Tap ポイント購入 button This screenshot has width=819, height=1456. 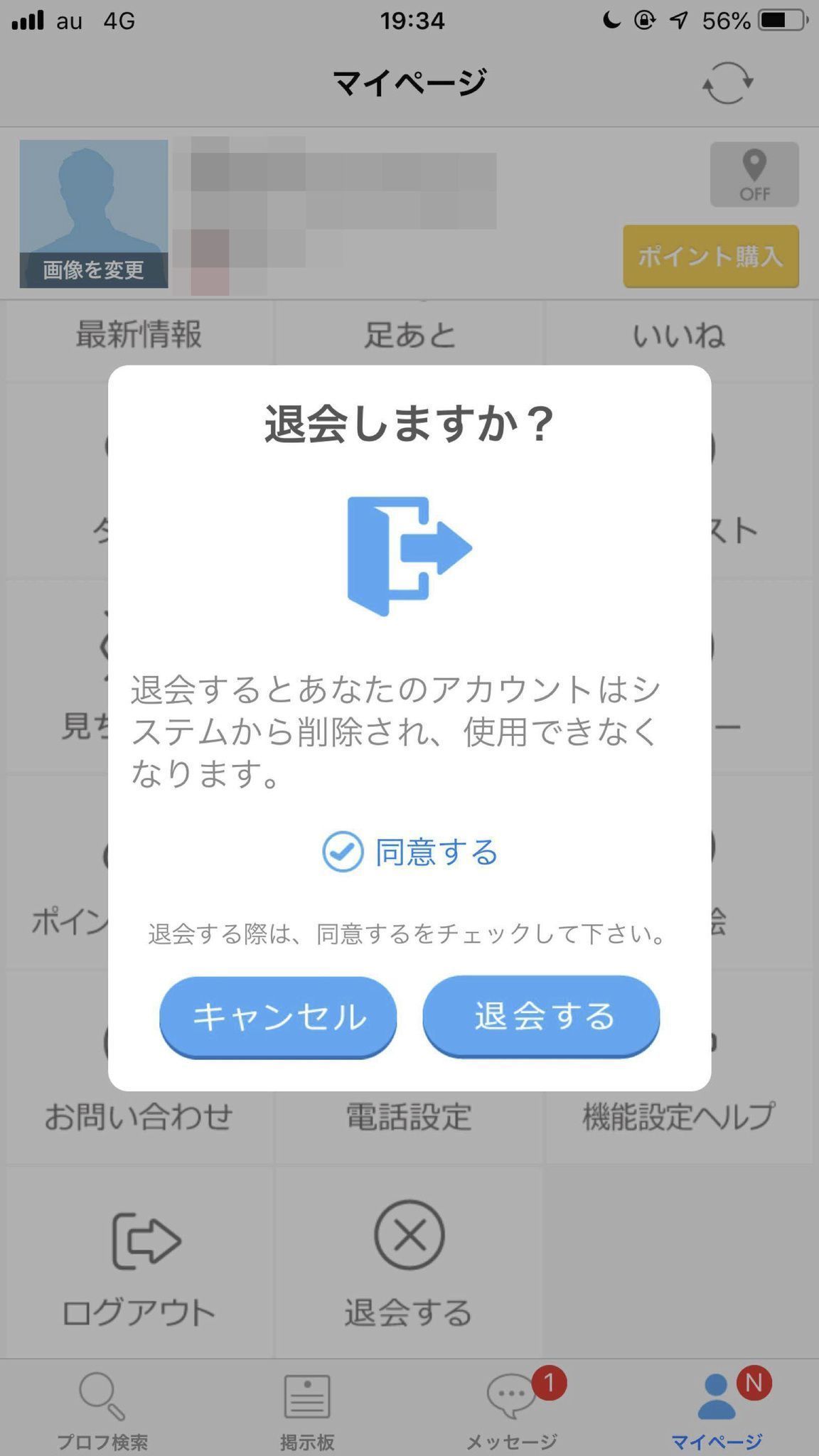[711, 257]
